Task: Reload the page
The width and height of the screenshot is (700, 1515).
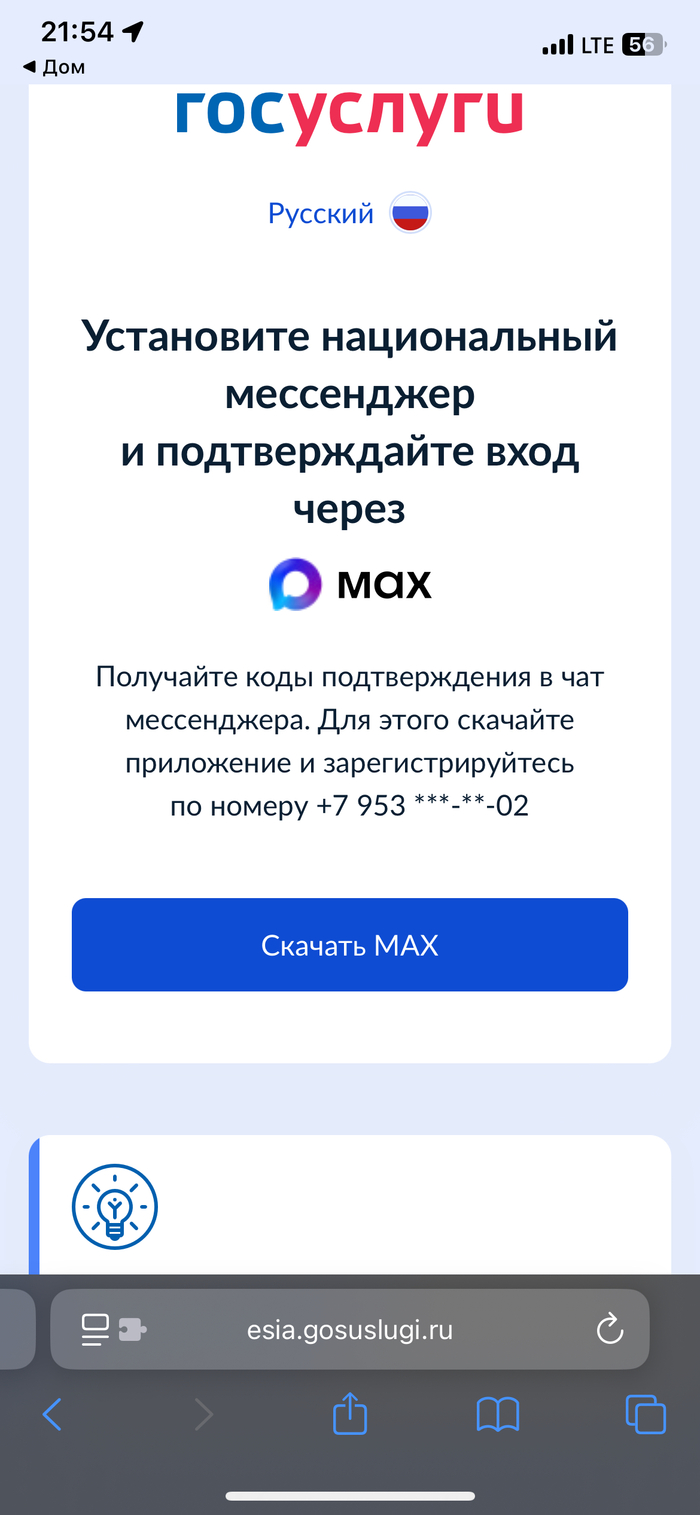Action: pyautogui.click(x=609, y=1330)
